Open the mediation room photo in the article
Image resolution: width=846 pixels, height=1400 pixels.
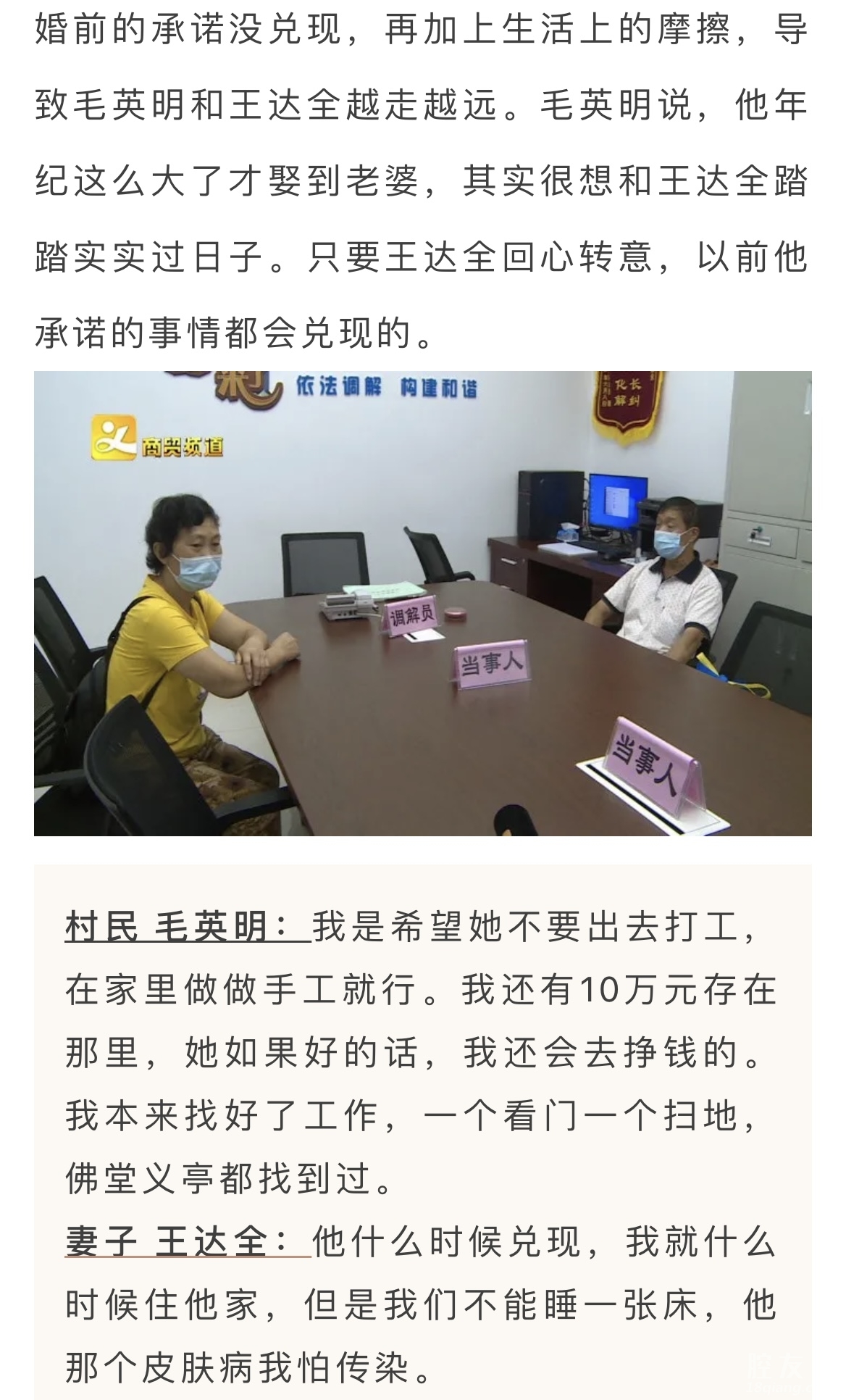[x=423, y=603]
